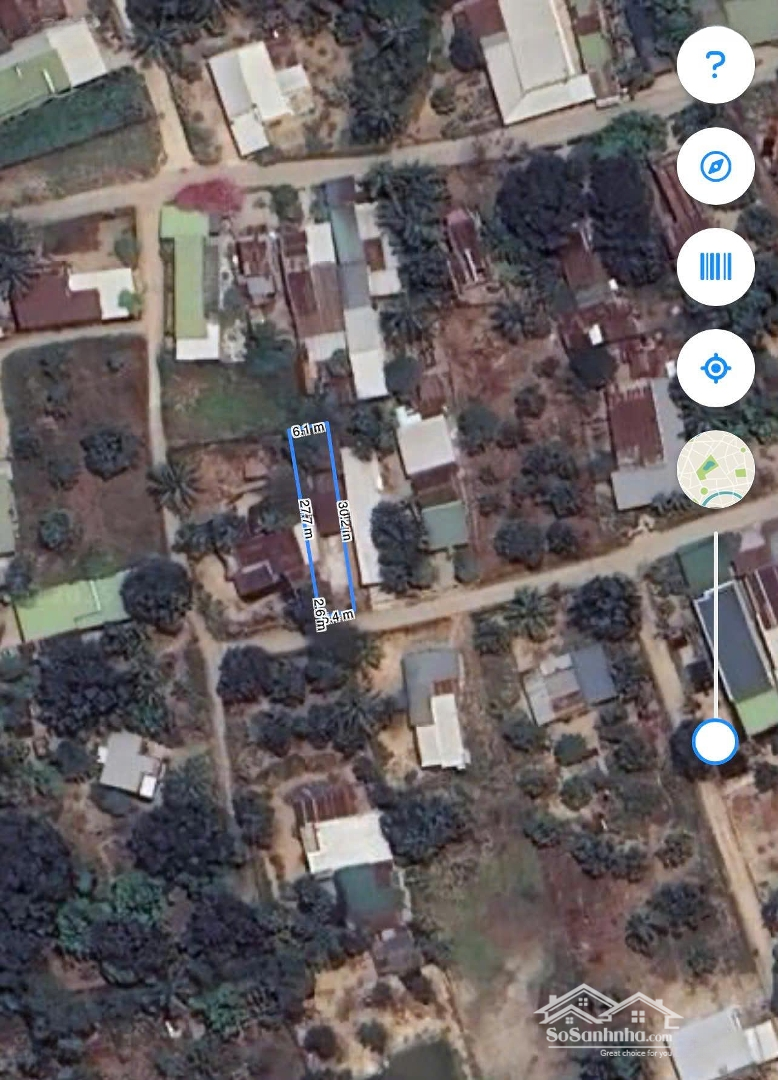Switch map type via the round map thumbnail
Image resolution: width=778 pixels, height=1080 pixels.
[715, 469]
